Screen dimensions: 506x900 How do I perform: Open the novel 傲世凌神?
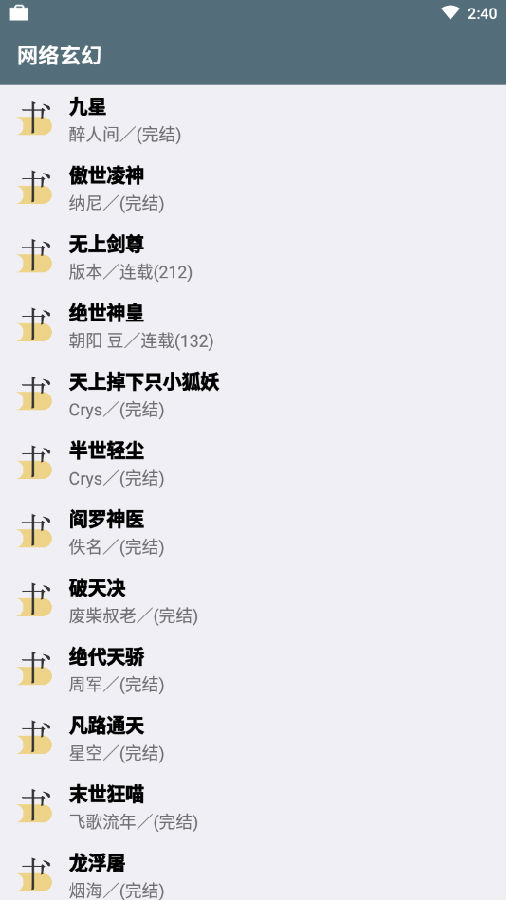pyautogui.click(x=253, y=188)
